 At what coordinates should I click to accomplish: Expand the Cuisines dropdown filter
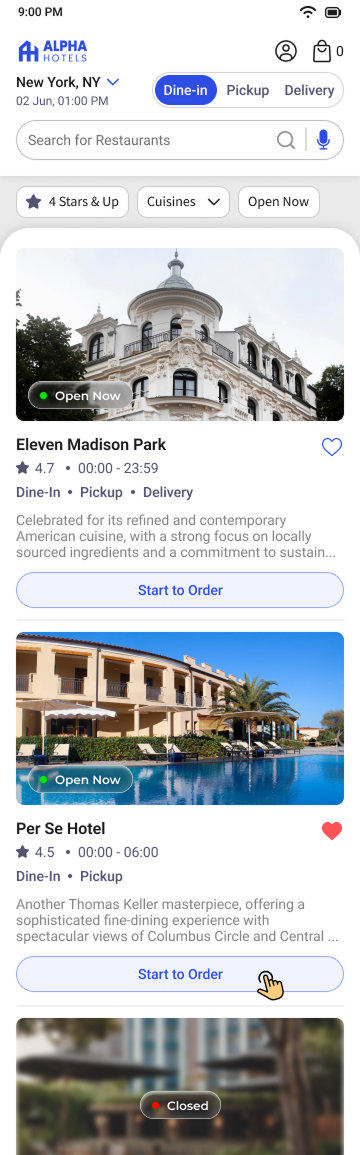183,202
